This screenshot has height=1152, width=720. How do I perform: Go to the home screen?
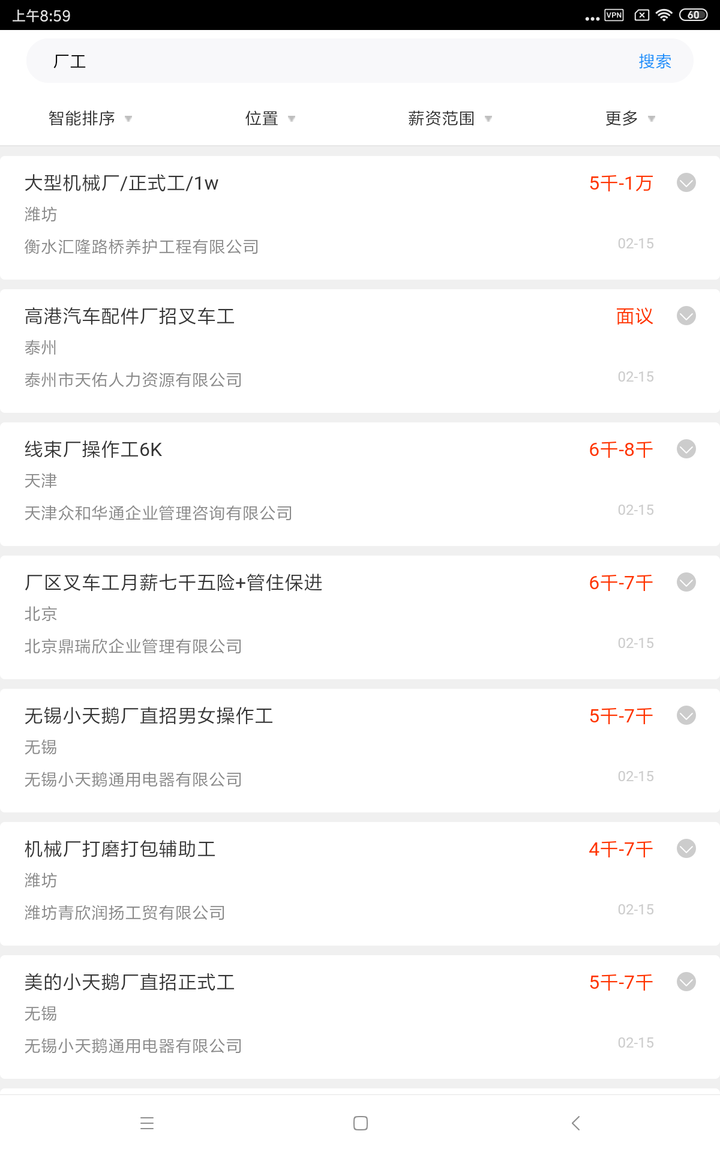(360, 1123)
